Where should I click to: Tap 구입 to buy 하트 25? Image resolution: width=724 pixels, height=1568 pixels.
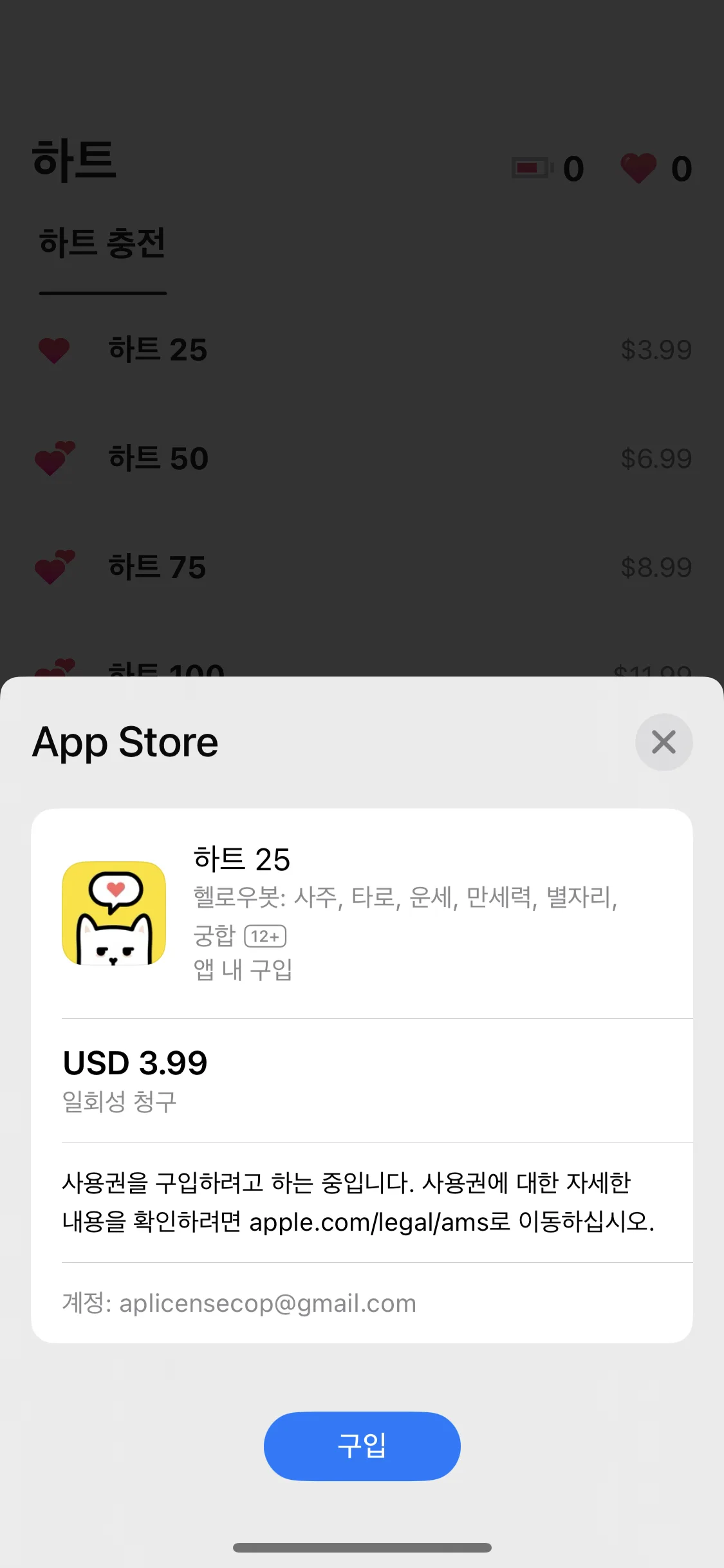pyautogui.click(x=362, y=1446)
